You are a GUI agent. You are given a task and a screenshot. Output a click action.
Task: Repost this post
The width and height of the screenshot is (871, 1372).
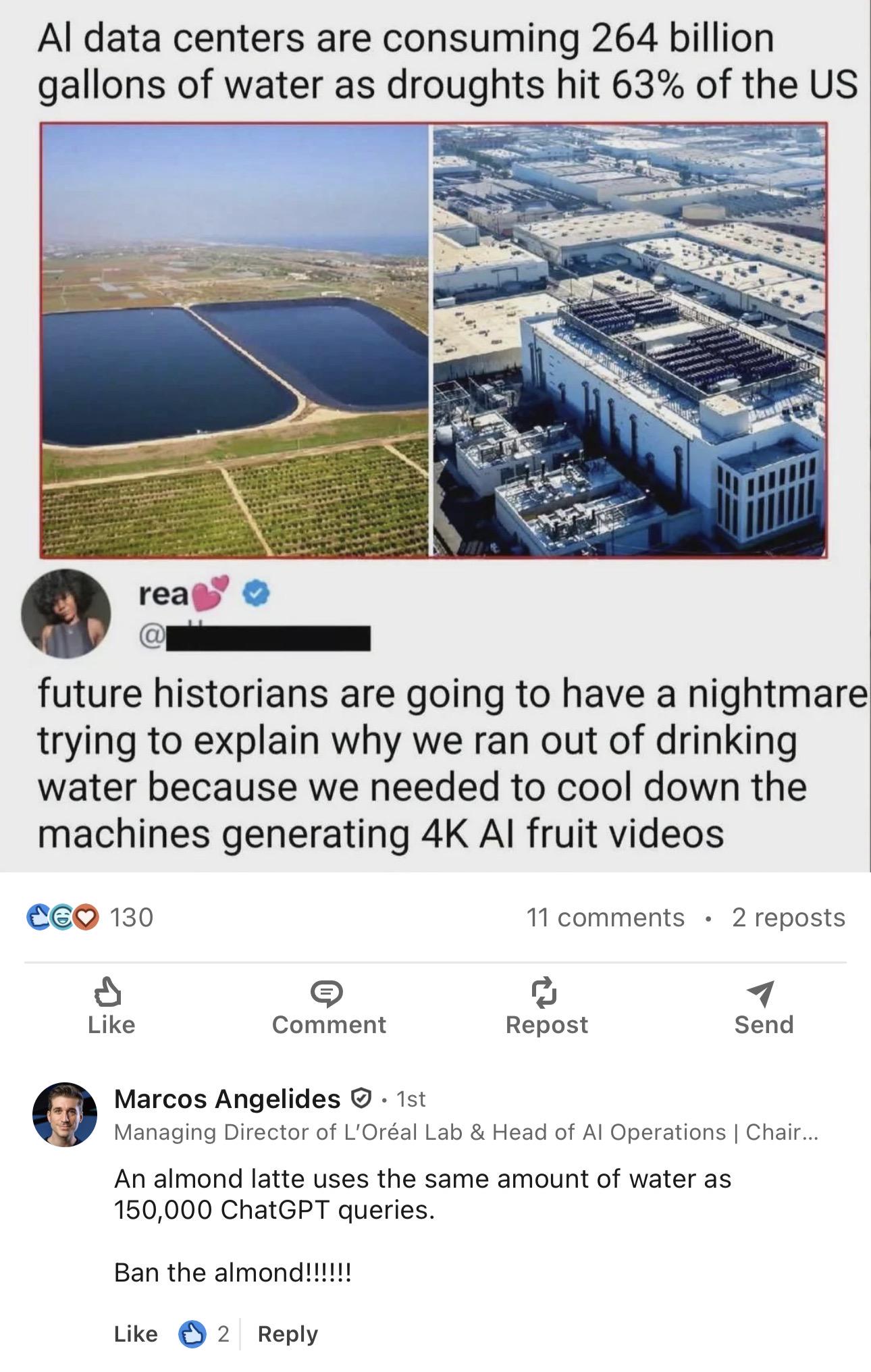coord(547,1007)
